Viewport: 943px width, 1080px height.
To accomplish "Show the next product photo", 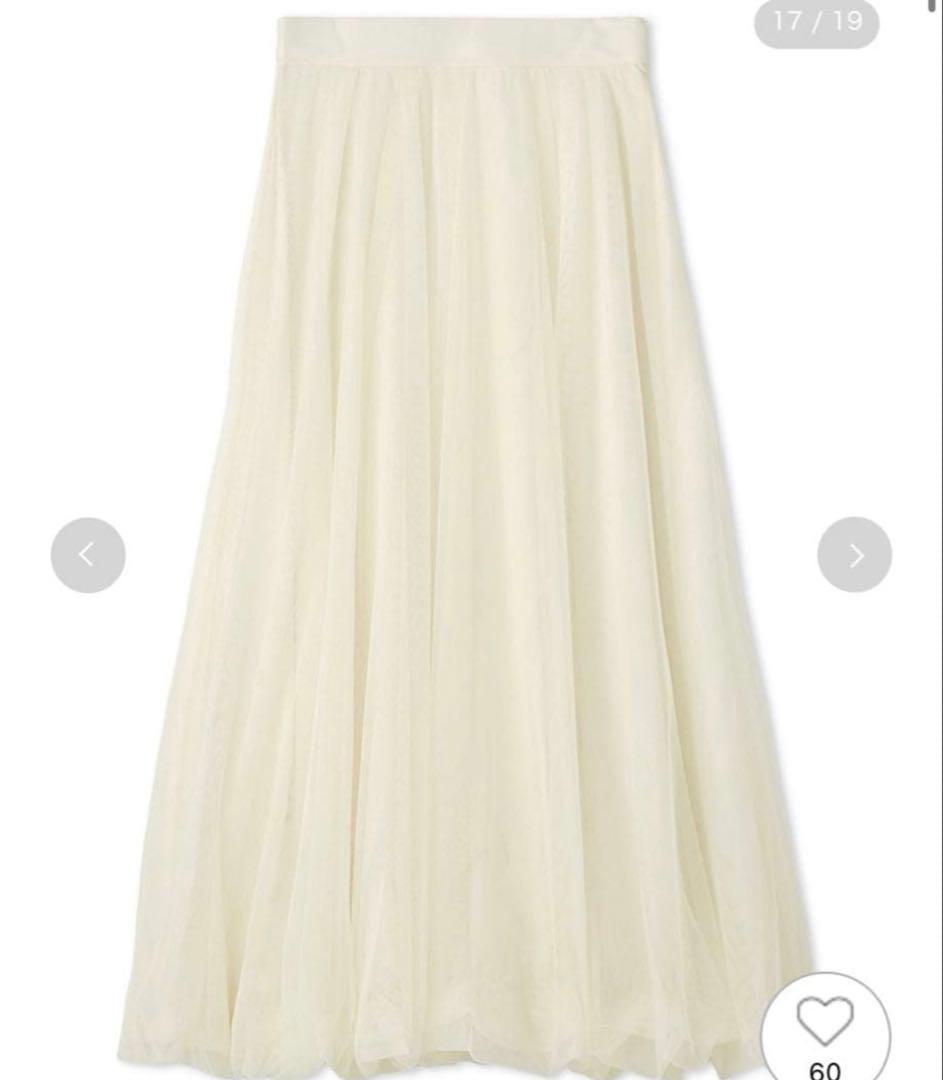I will (854, 554).
